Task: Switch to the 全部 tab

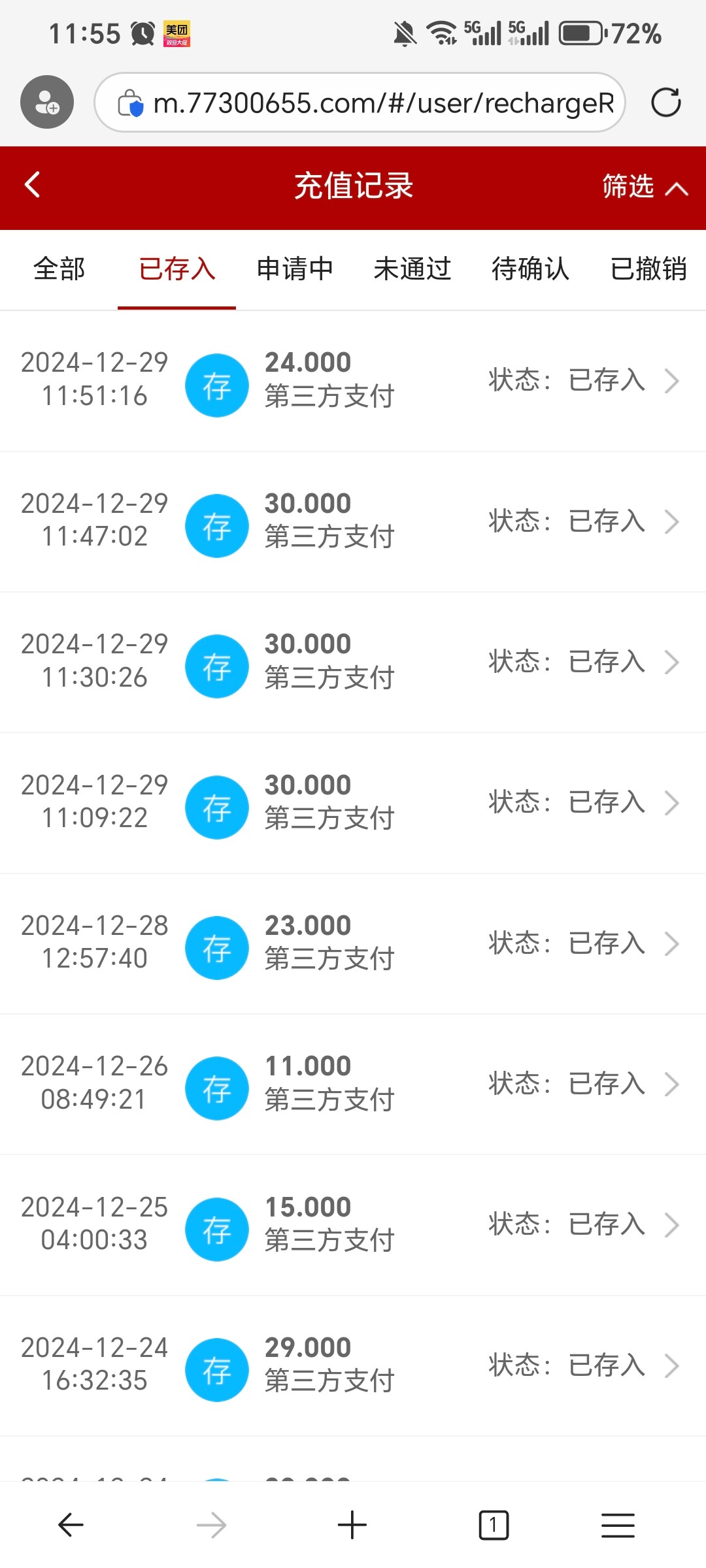Action: click(x=59, y=269)
